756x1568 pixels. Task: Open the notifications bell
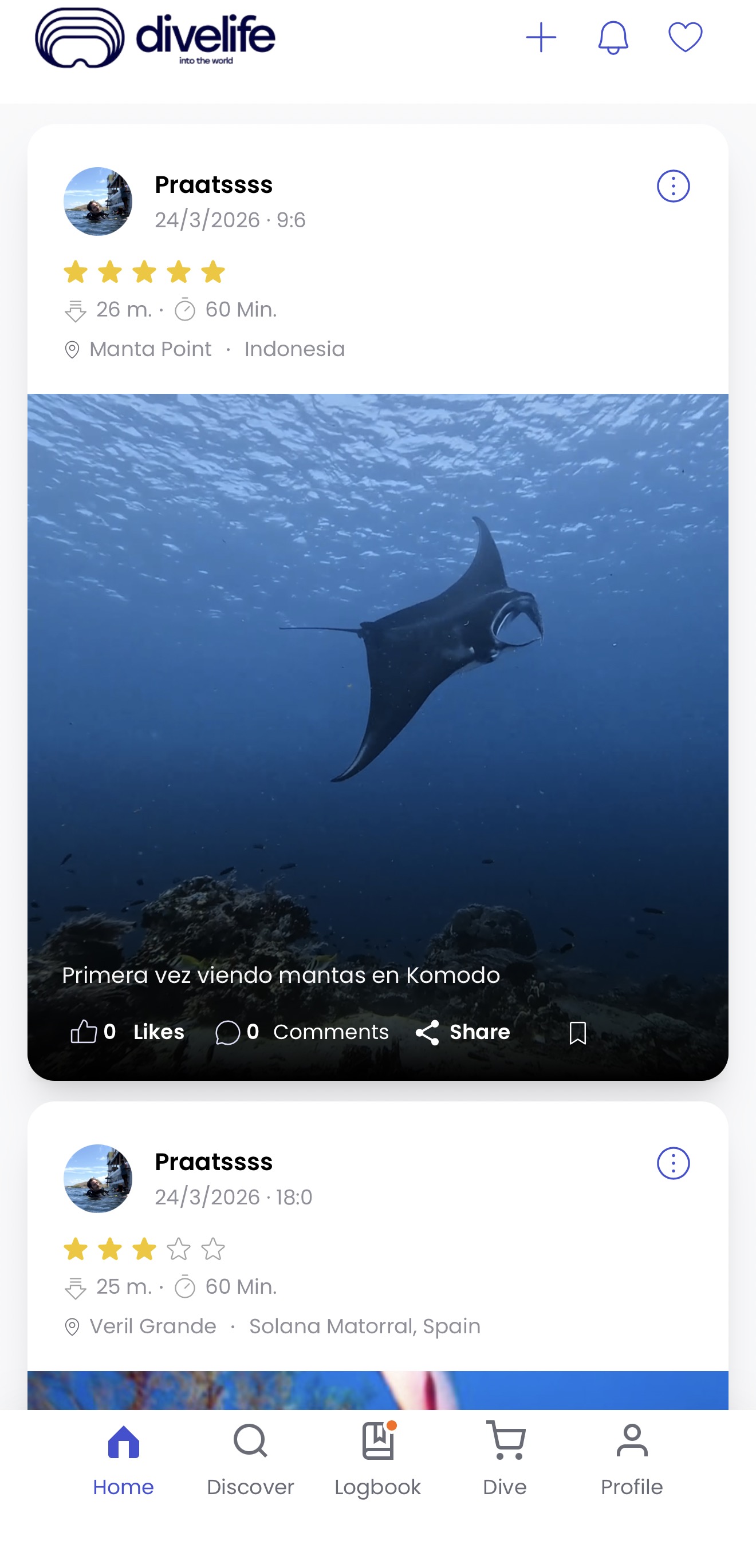point(613,38)
